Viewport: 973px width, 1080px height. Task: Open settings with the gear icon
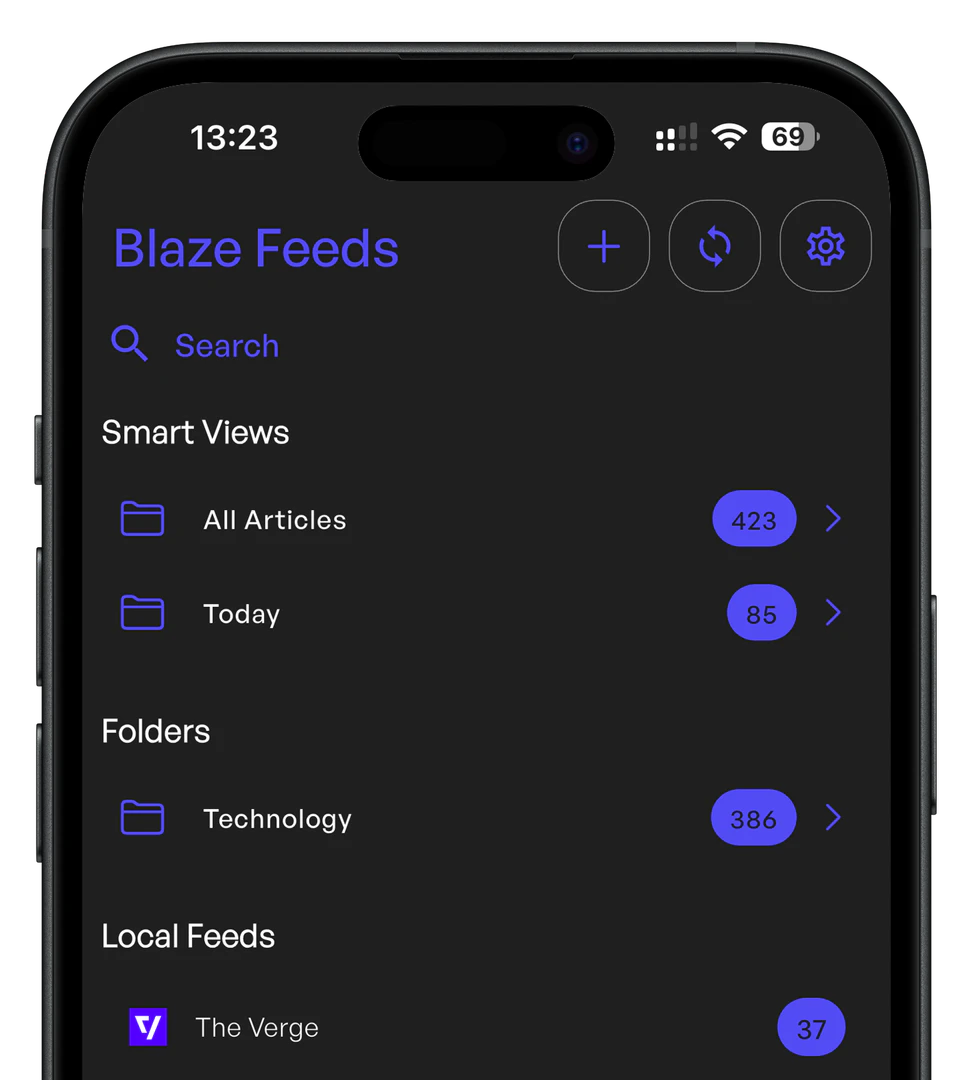point(824,245)
